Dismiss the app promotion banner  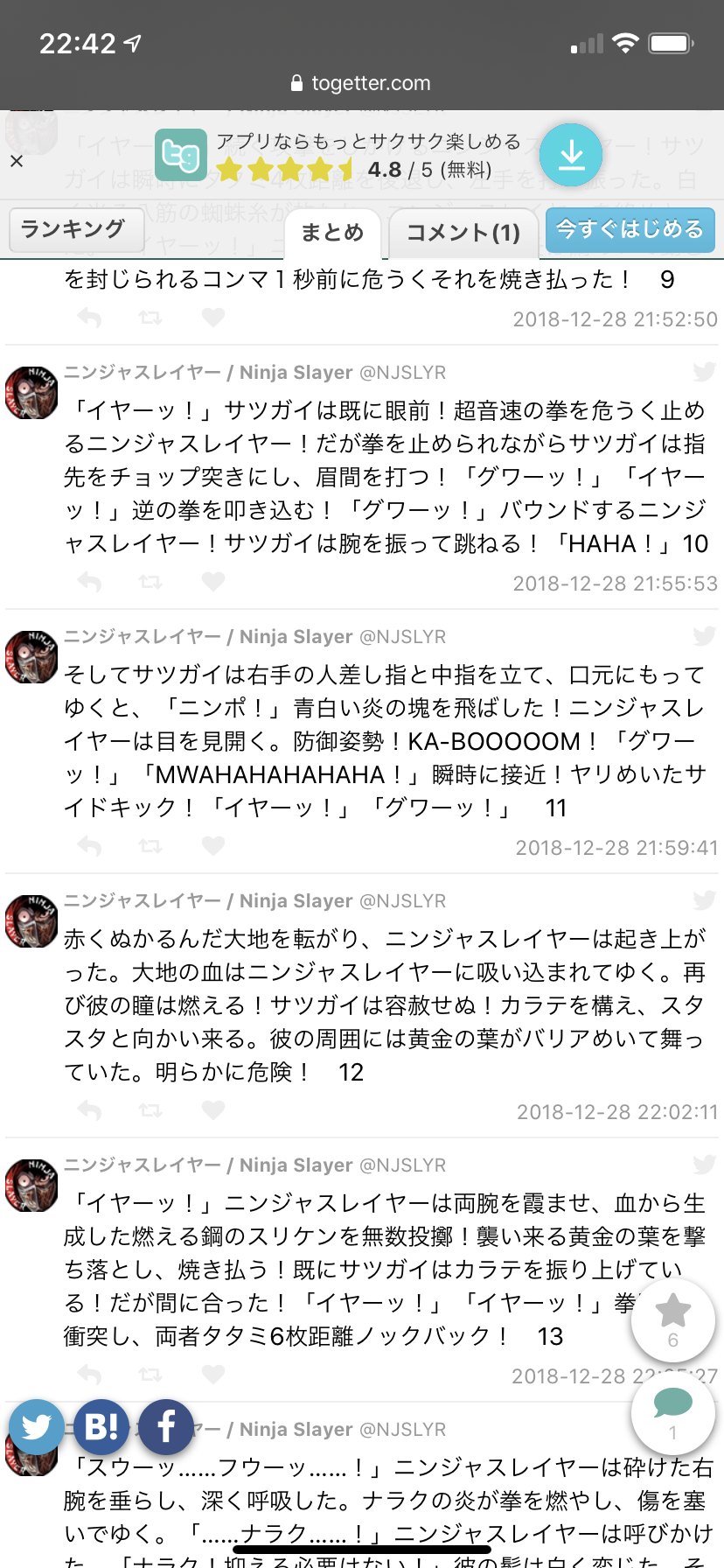click(x=16, y=161)
